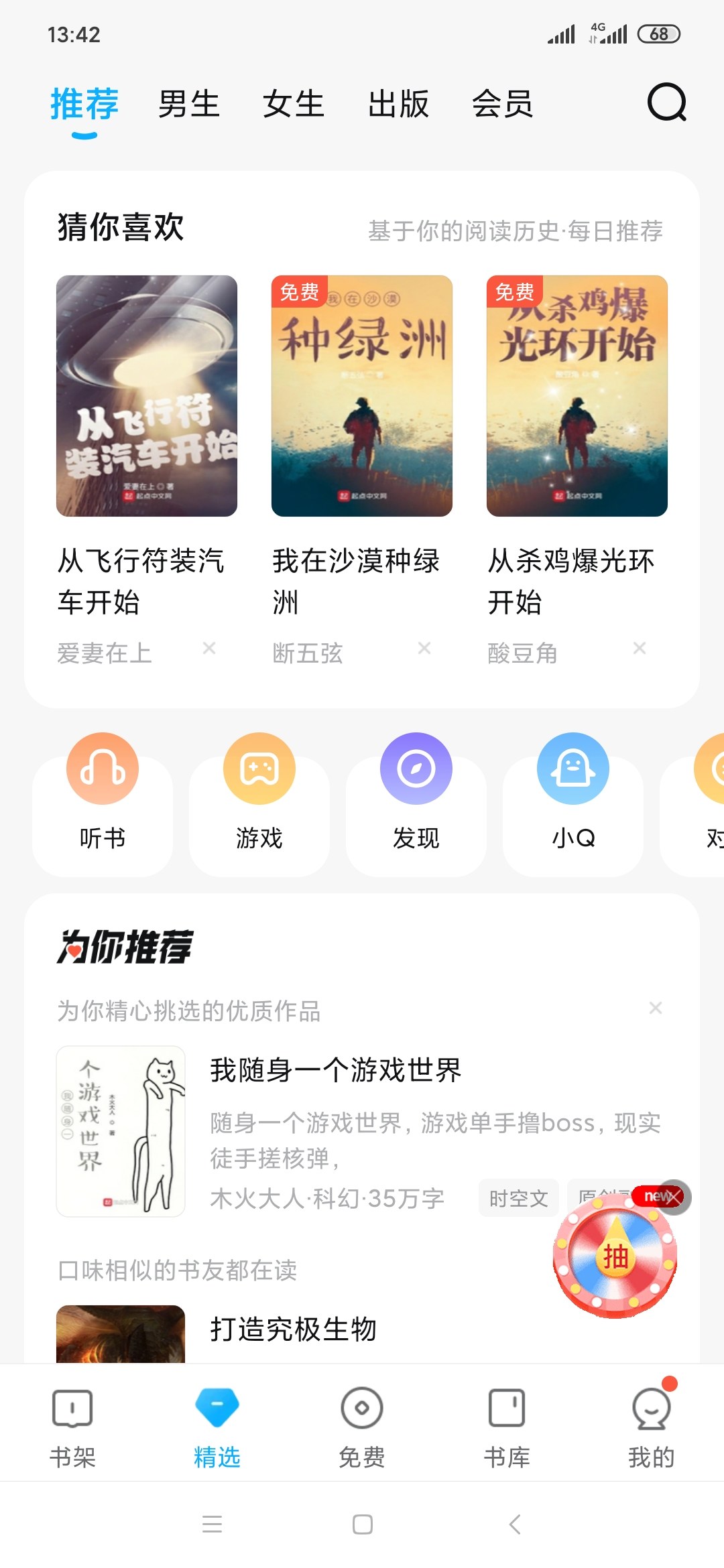This screenshot has width=724, height=1568.
Task: Close the 为你精心挑选的优质作品 section
Action: [x=656, y=1008]
